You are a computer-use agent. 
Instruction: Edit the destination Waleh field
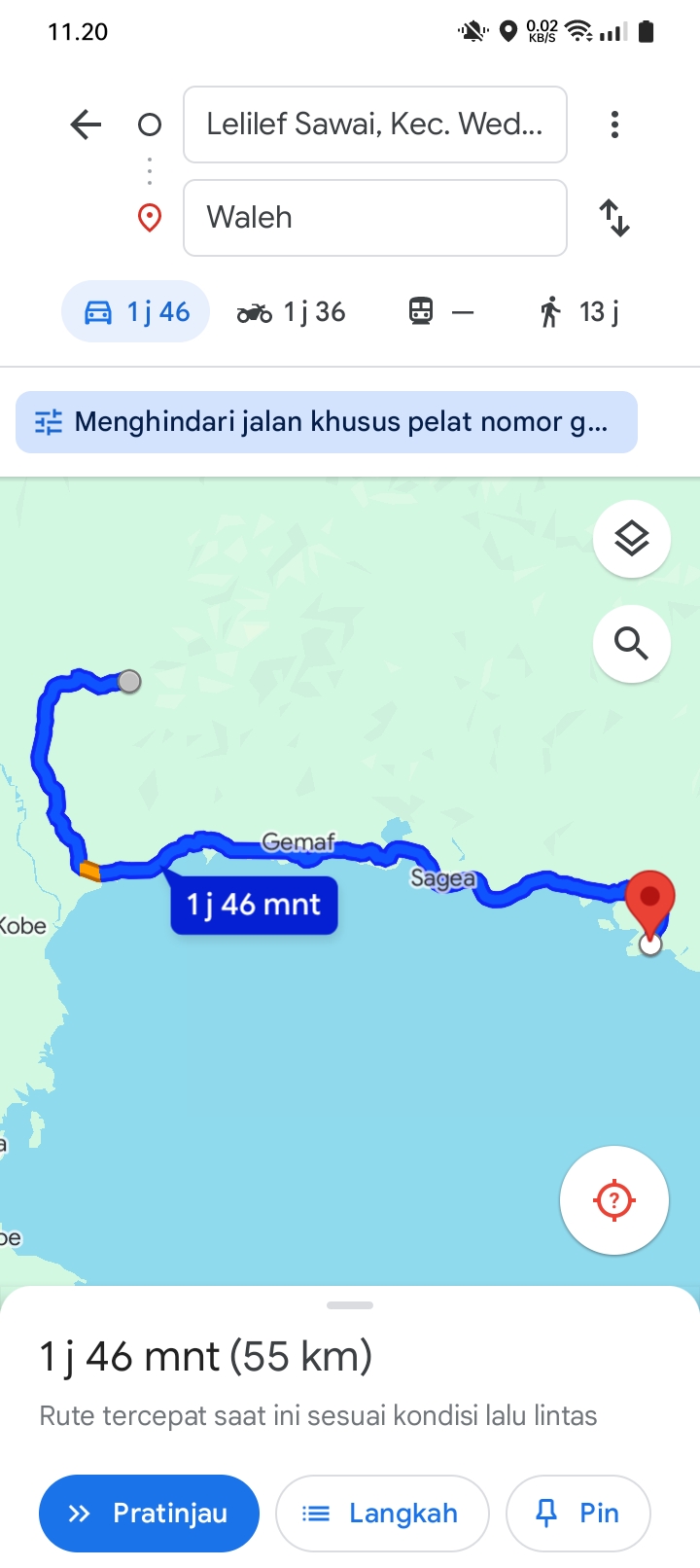click(375, 218)
